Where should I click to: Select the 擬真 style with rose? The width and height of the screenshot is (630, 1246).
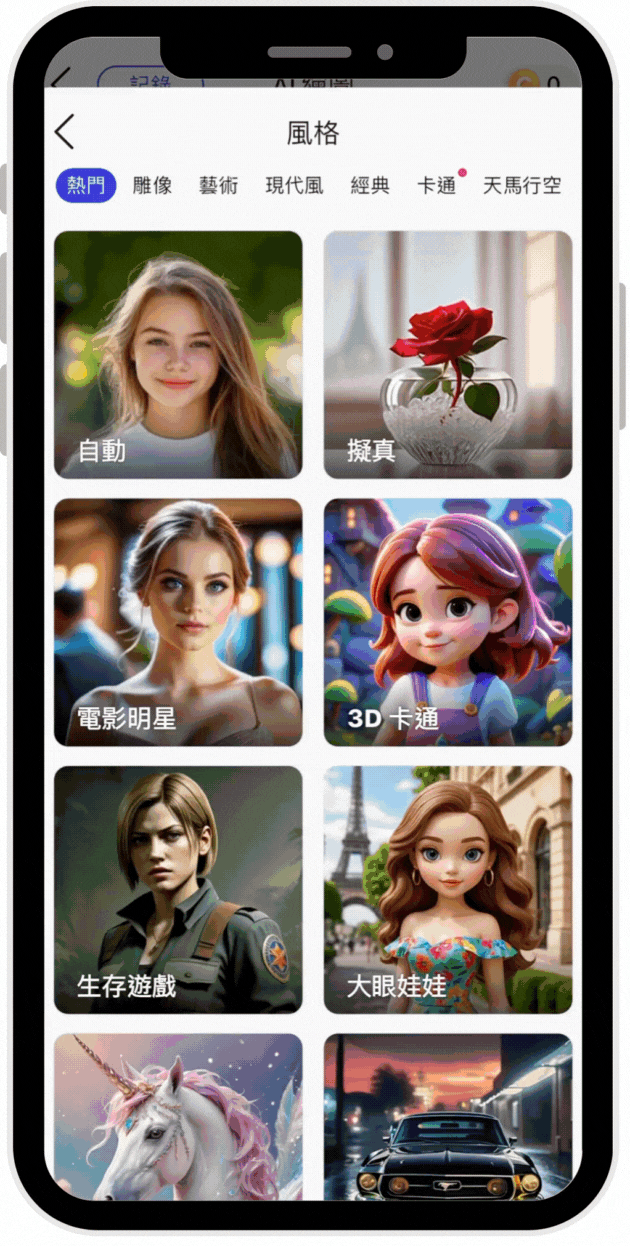[448, 354]
